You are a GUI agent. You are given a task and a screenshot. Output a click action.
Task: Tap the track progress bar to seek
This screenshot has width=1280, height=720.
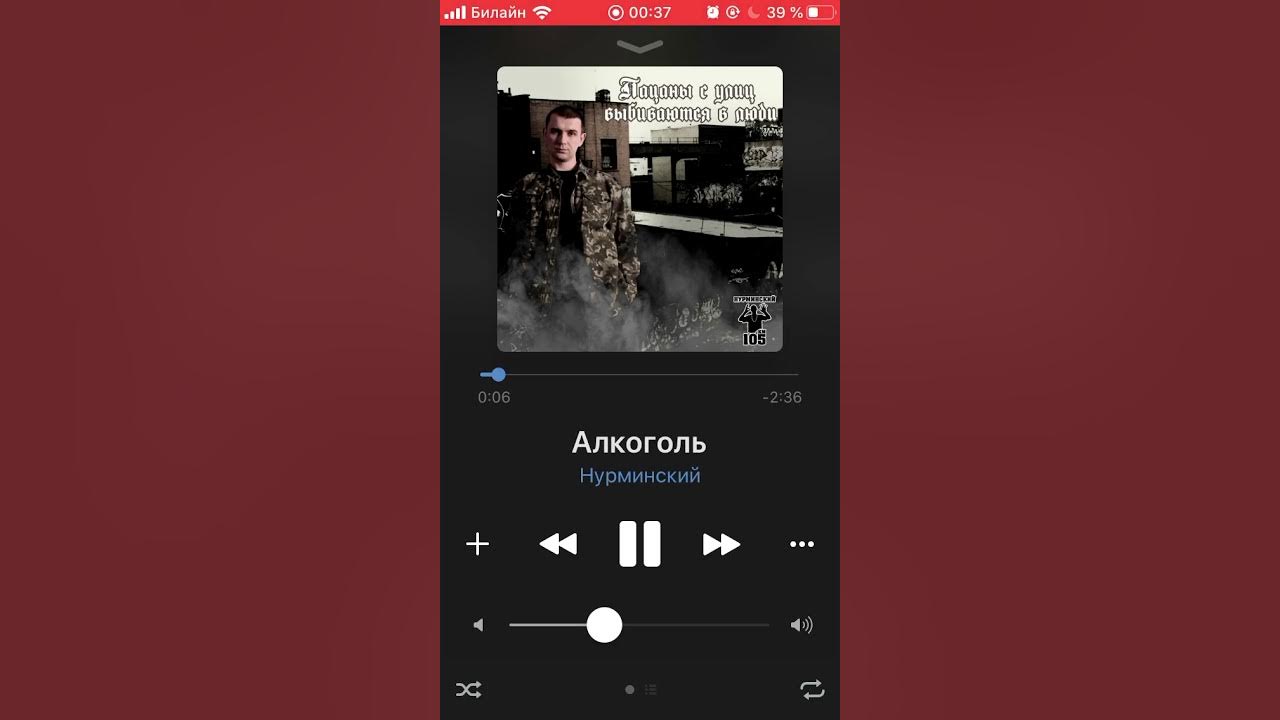pyautogui.click(x=640, y=375)
